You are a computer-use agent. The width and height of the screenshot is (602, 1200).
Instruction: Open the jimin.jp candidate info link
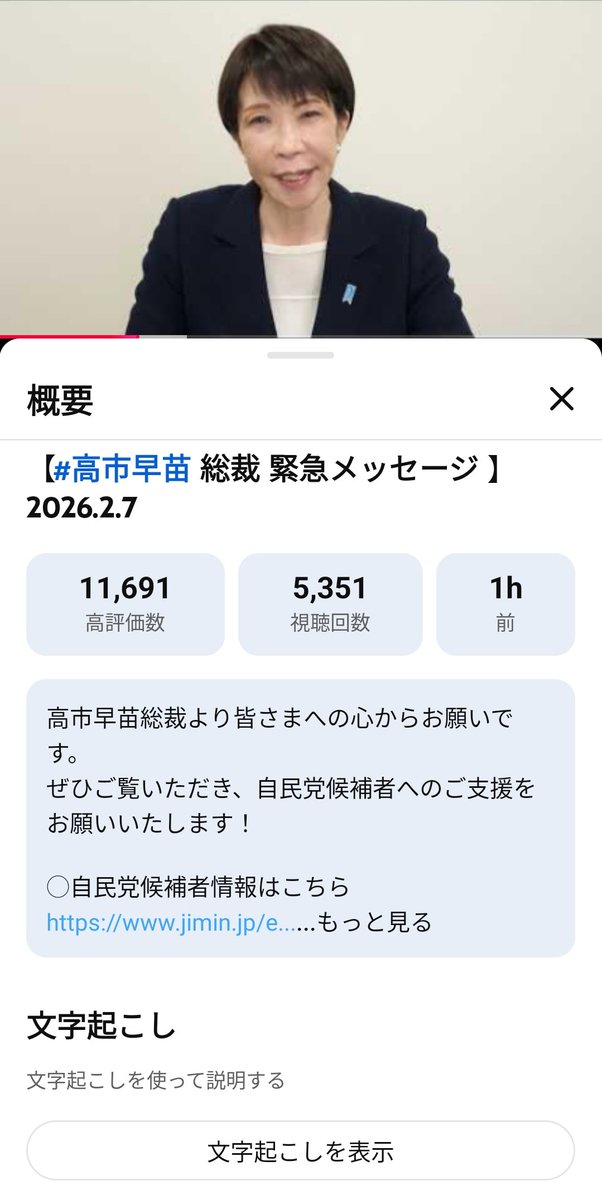[172, 922]
